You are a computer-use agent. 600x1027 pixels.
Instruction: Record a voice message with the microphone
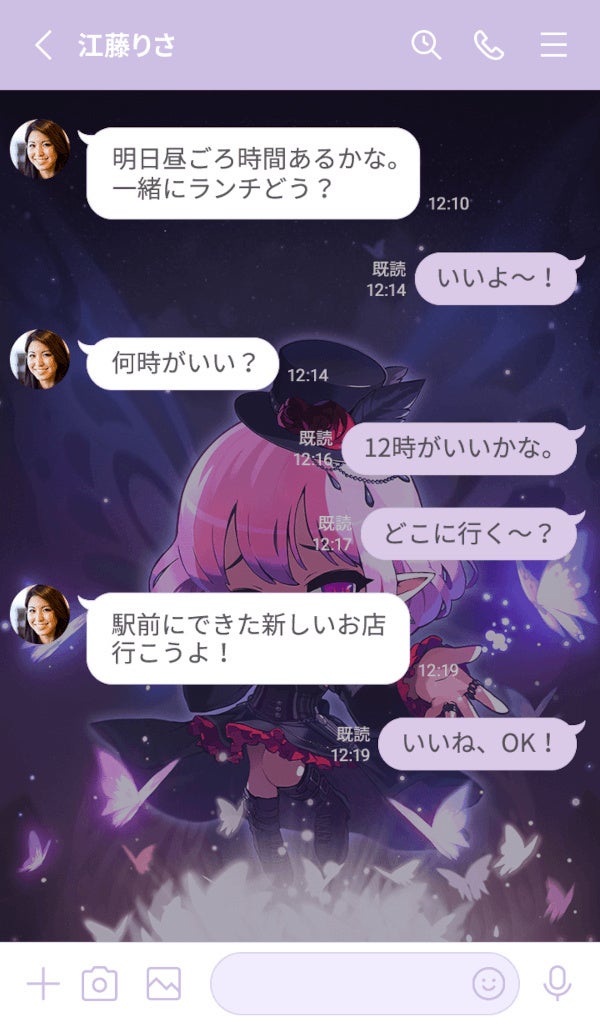[557, 985]
